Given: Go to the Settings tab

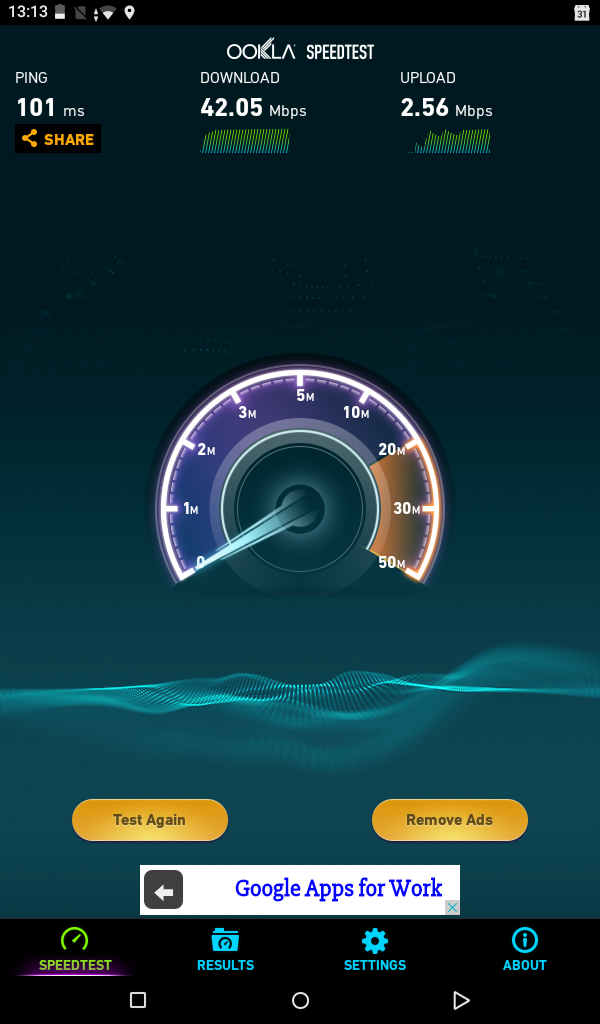Looking at the screenshot, I should 375,950.
